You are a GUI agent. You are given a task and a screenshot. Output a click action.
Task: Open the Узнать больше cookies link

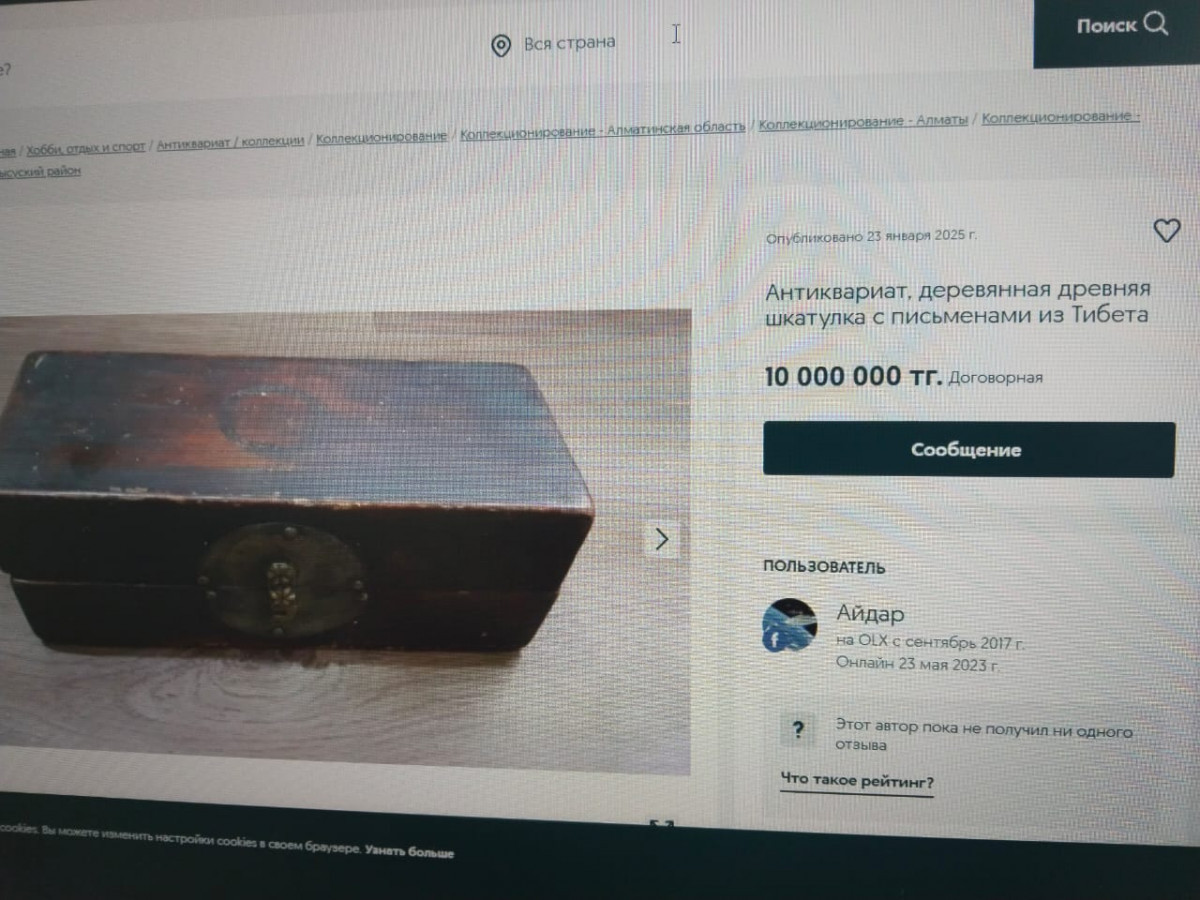409,852
